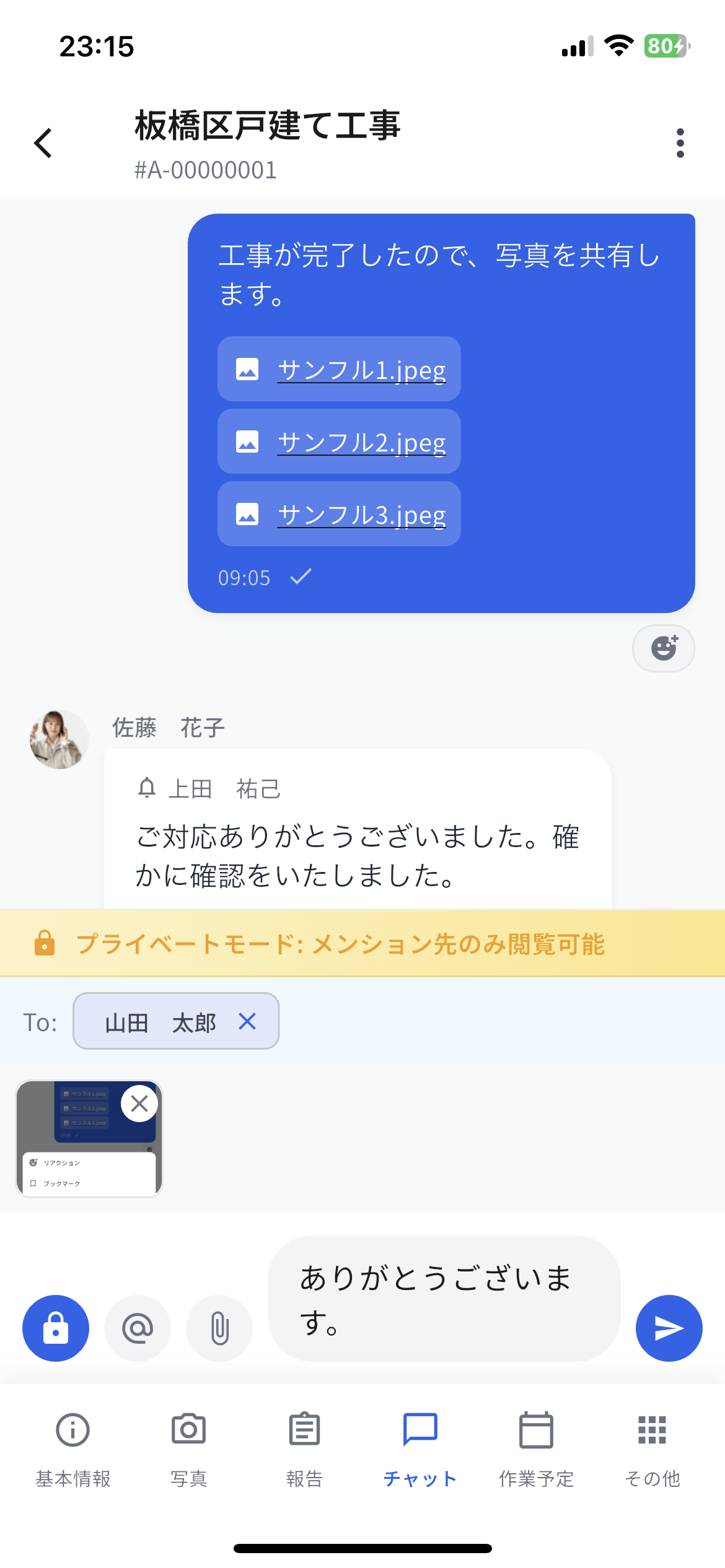Toggle private mode with the lock icon

[x=55, y=1328]
